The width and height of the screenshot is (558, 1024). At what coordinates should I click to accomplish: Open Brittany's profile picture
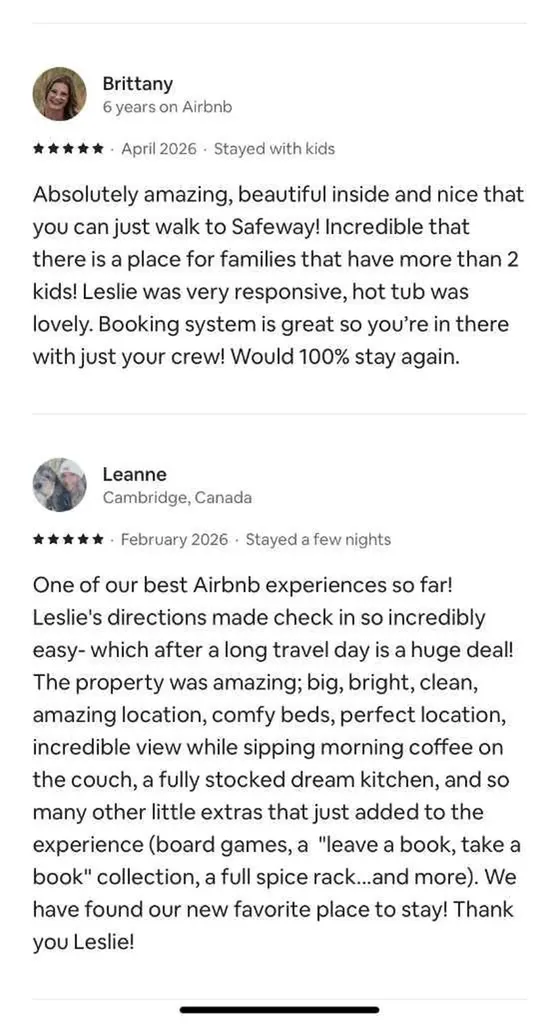click(x=59, y=94)
